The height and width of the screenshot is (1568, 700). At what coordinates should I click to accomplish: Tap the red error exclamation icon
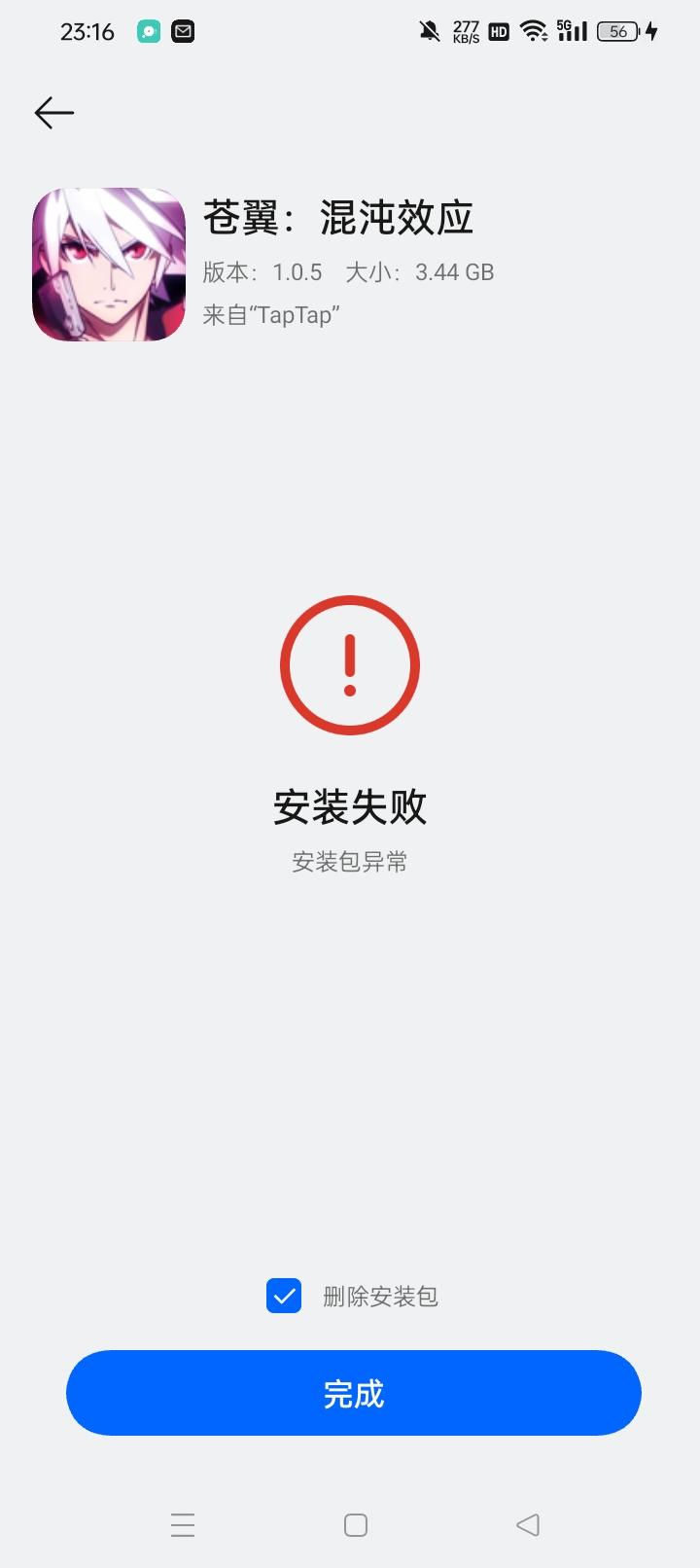point(352,665)
